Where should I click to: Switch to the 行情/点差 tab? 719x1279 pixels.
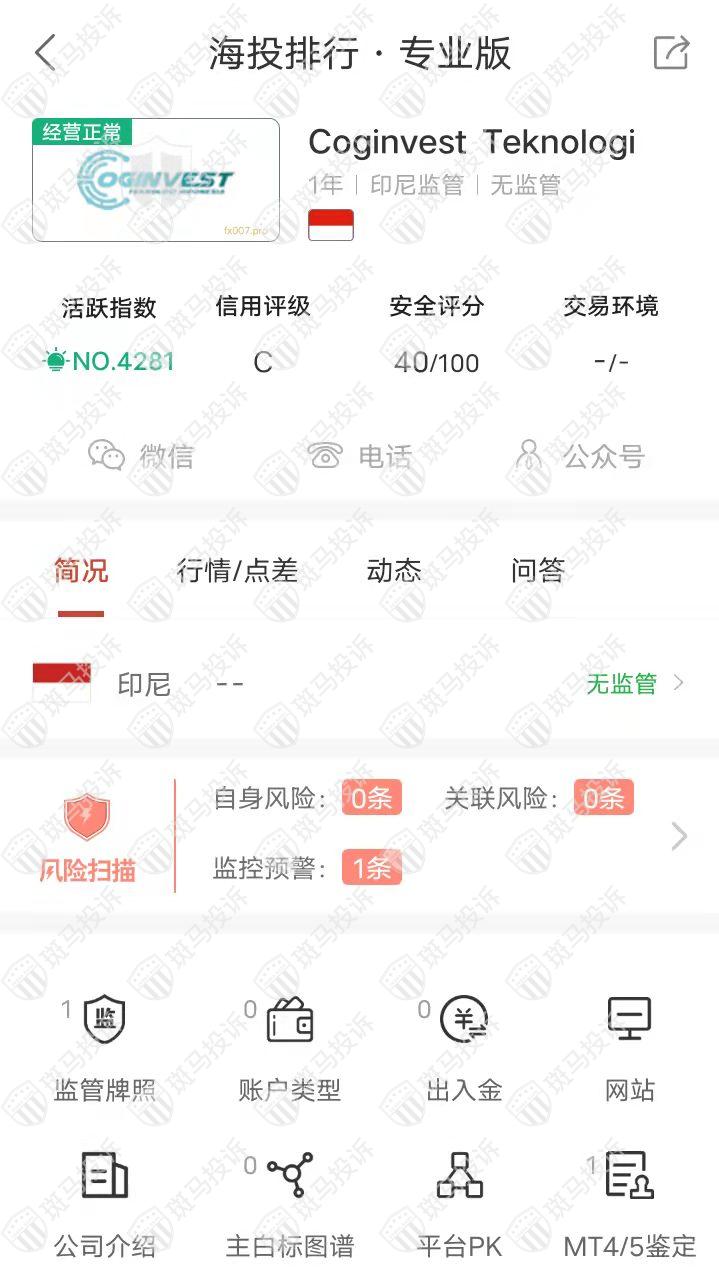pos(237,571)
